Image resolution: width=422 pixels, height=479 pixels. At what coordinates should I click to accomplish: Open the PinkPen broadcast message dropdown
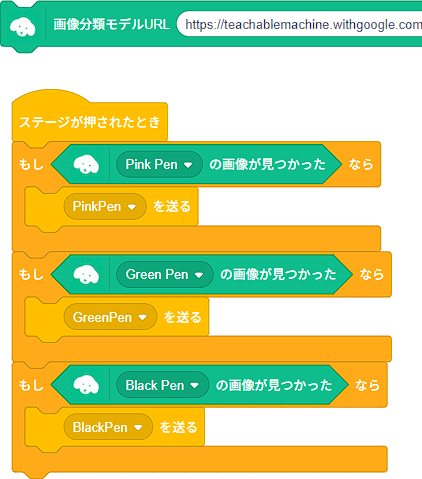pyautogui.click(x=105, y=207)
